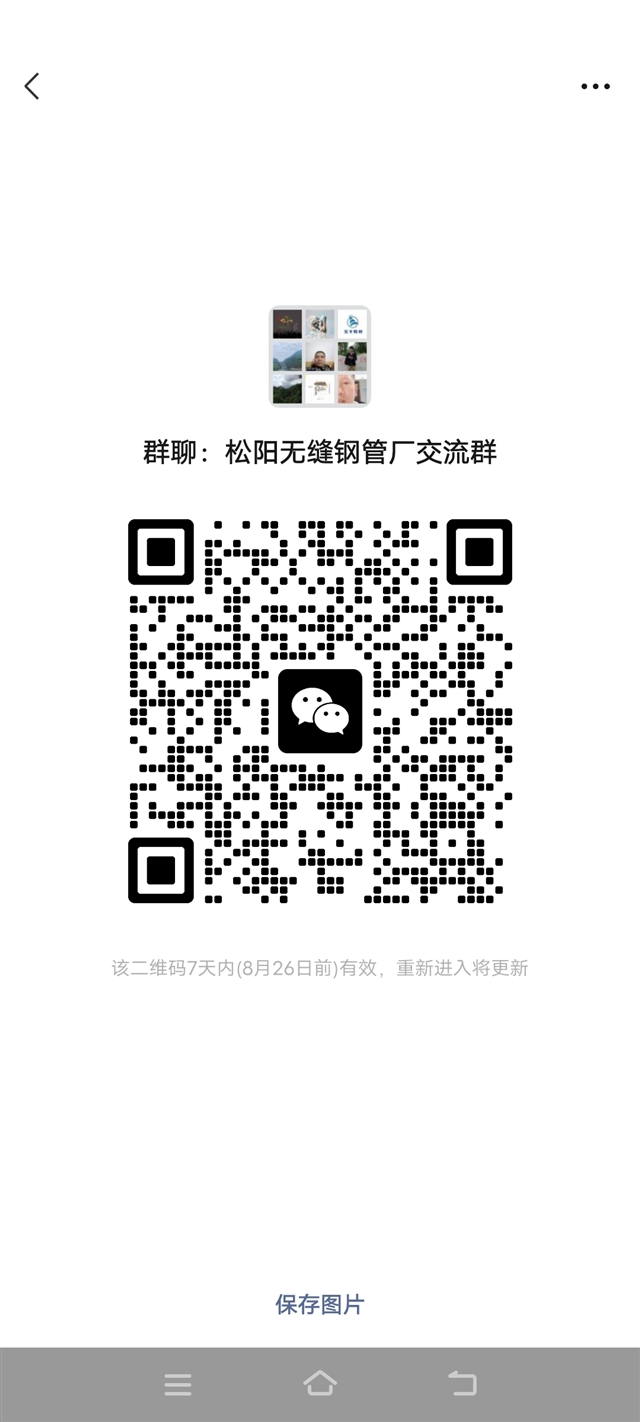Tap 保存图片 to save the image

[x=320, y=1304]
